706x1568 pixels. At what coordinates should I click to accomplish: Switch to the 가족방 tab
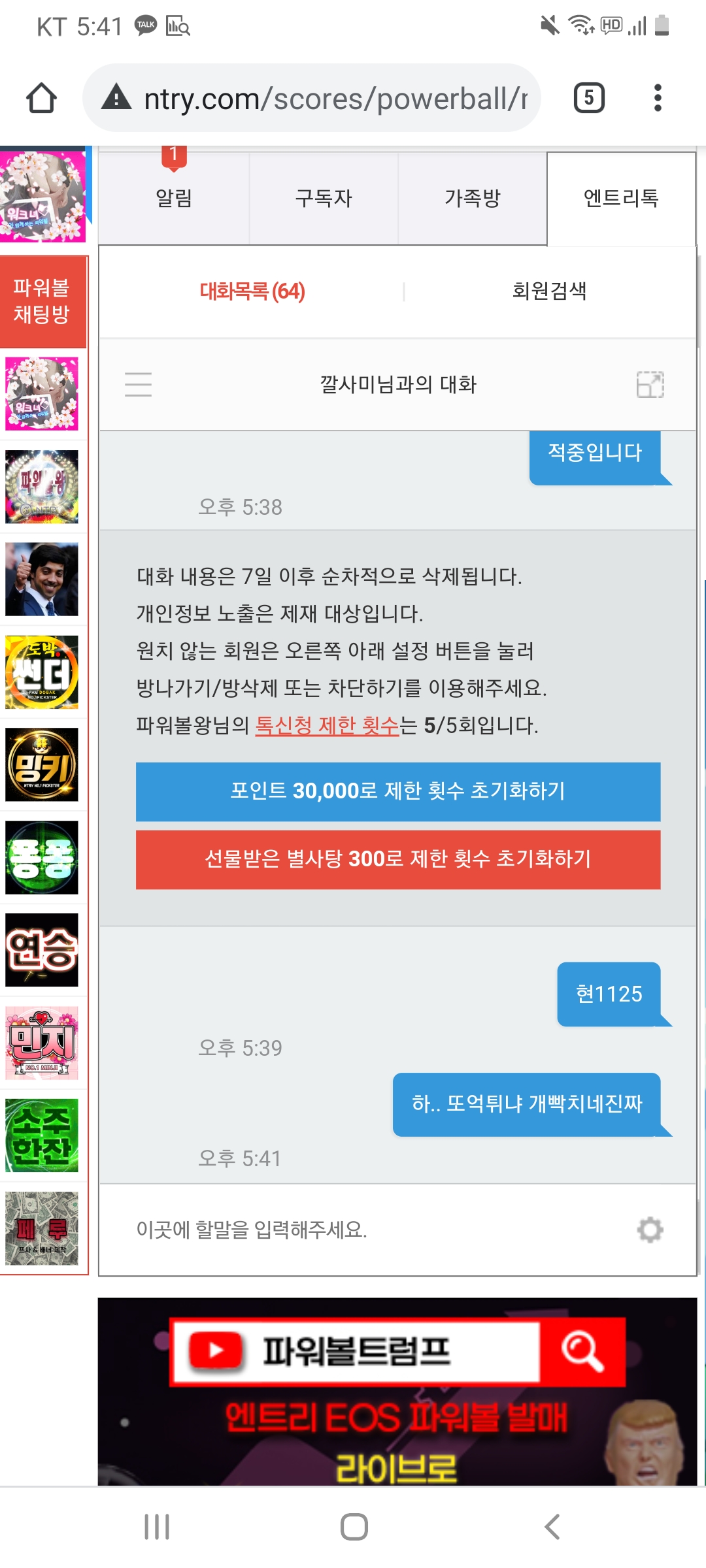click(x=472, y=198)
